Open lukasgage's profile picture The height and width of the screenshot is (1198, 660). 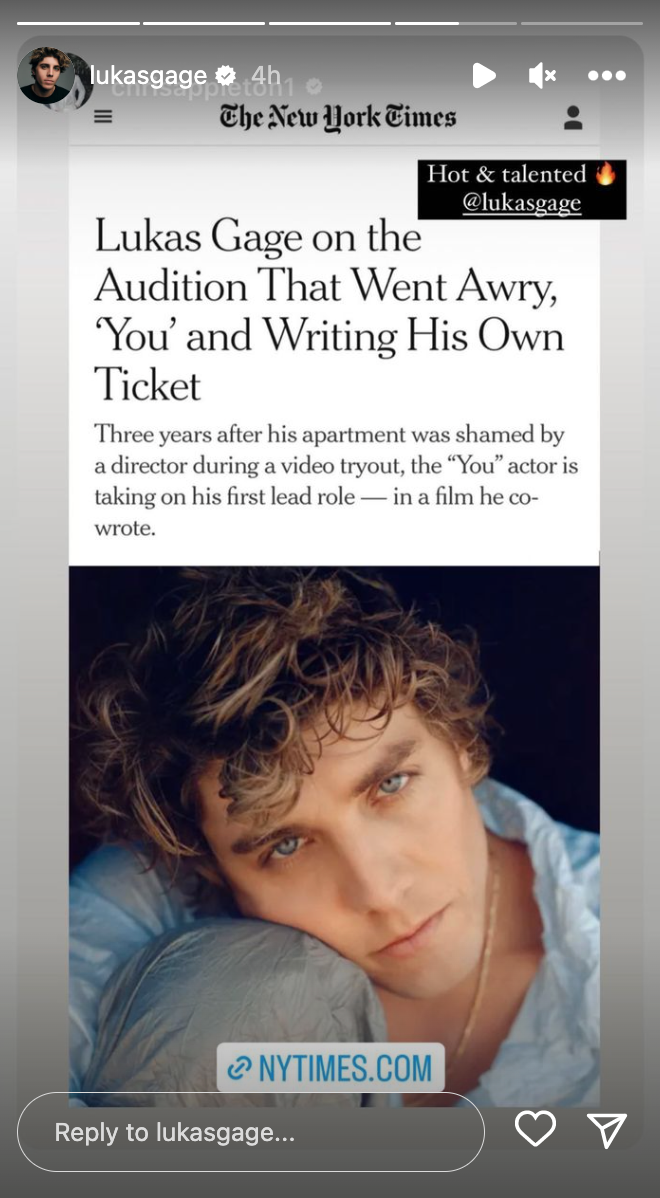(x=46, y=76)
